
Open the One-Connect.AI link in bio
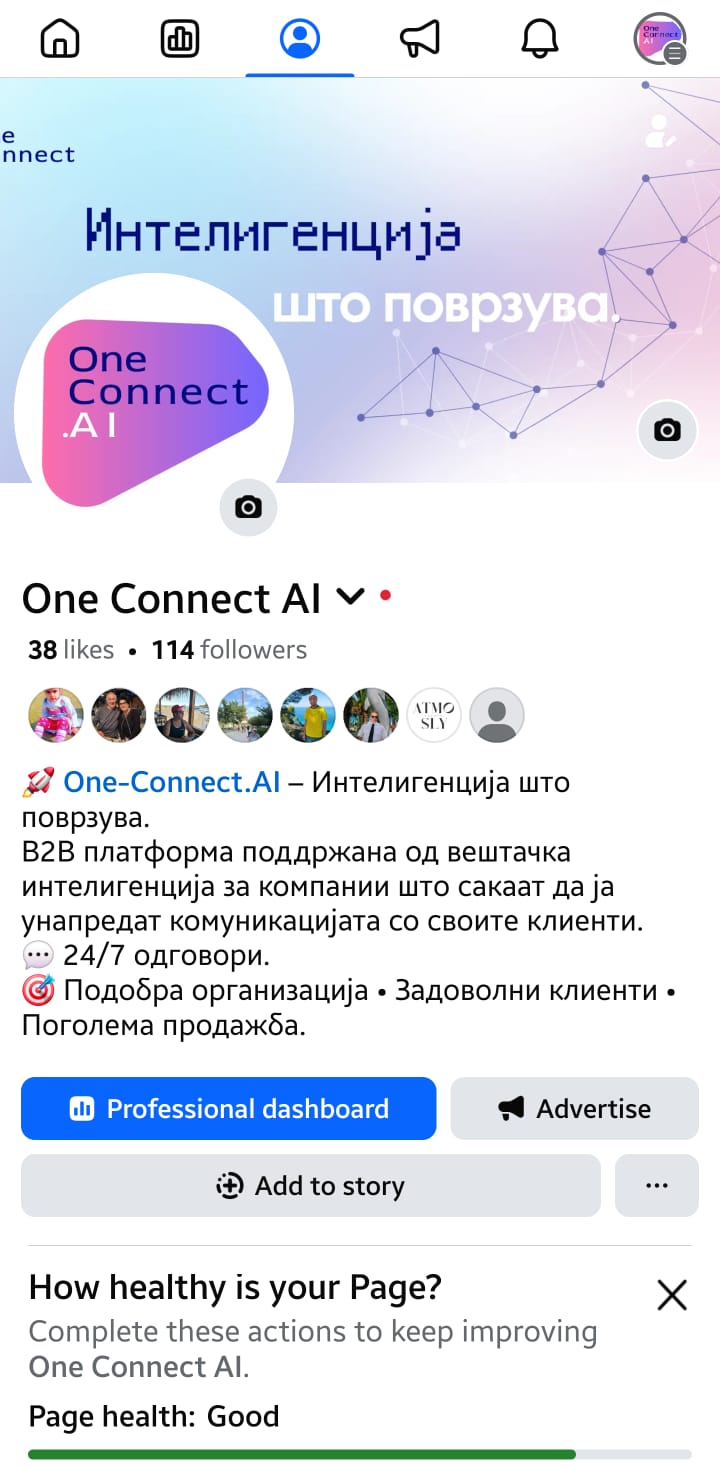(171, 782)
